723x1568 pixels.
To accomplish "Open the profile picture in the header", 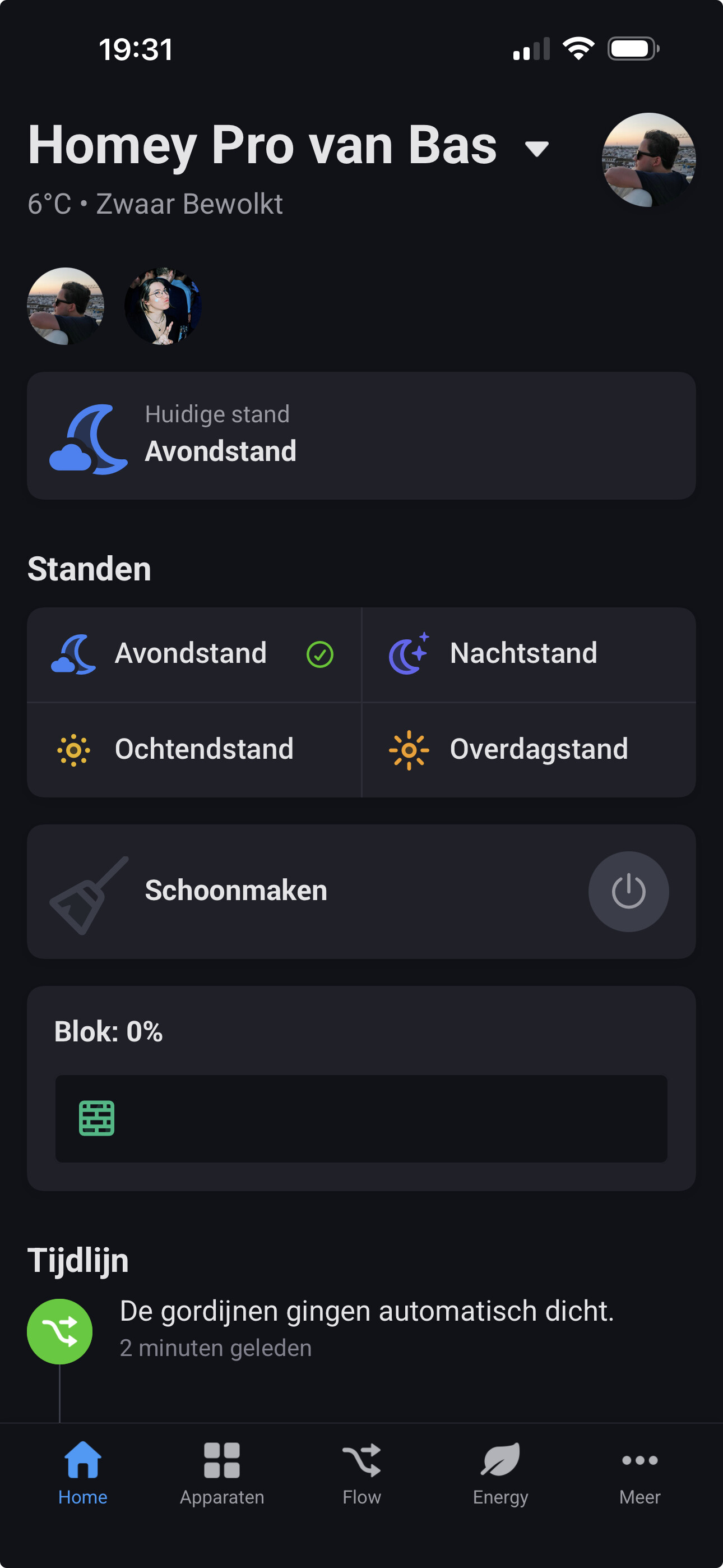I will click(648, 159).
